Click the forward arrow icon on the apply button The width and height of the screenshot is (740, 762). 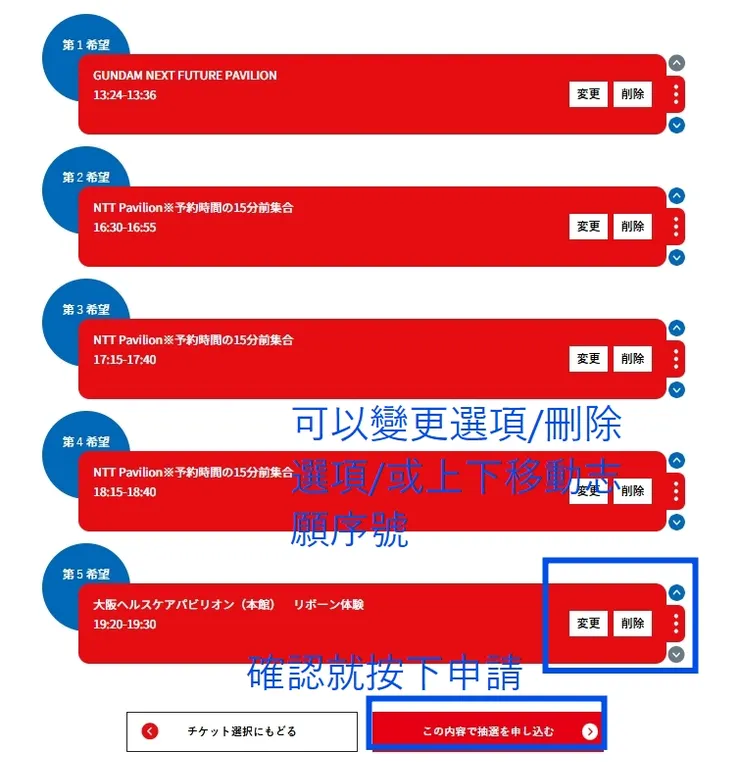pyautogui.click(x=590, y=730)
